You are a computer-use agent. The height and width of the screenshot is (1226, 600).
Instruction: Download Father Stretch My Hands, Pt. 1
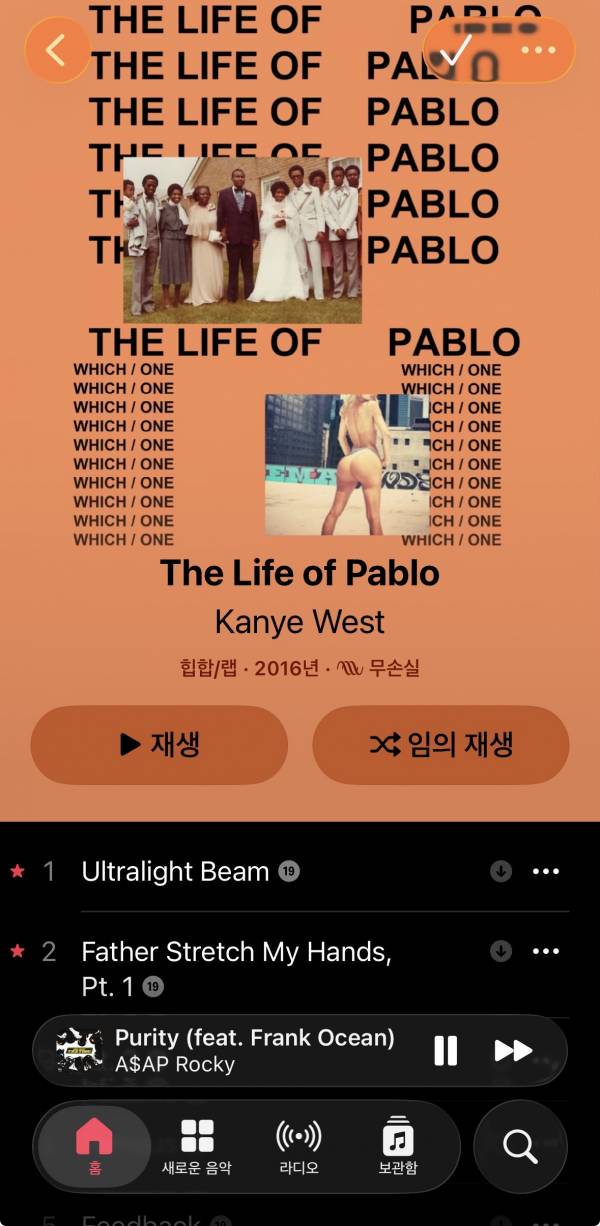(x=501, y=951)
